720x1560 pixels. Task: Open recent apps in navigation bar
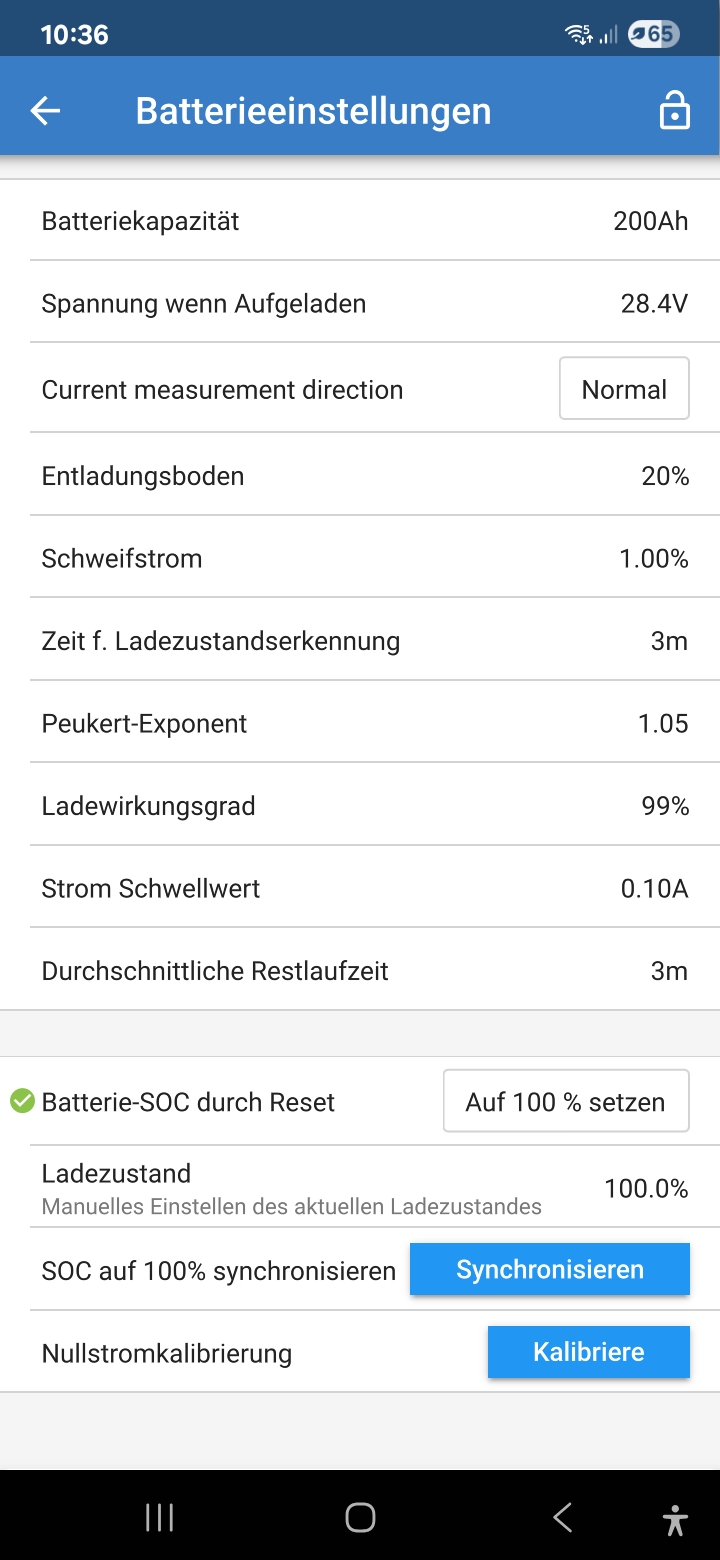pos(160,1518)
